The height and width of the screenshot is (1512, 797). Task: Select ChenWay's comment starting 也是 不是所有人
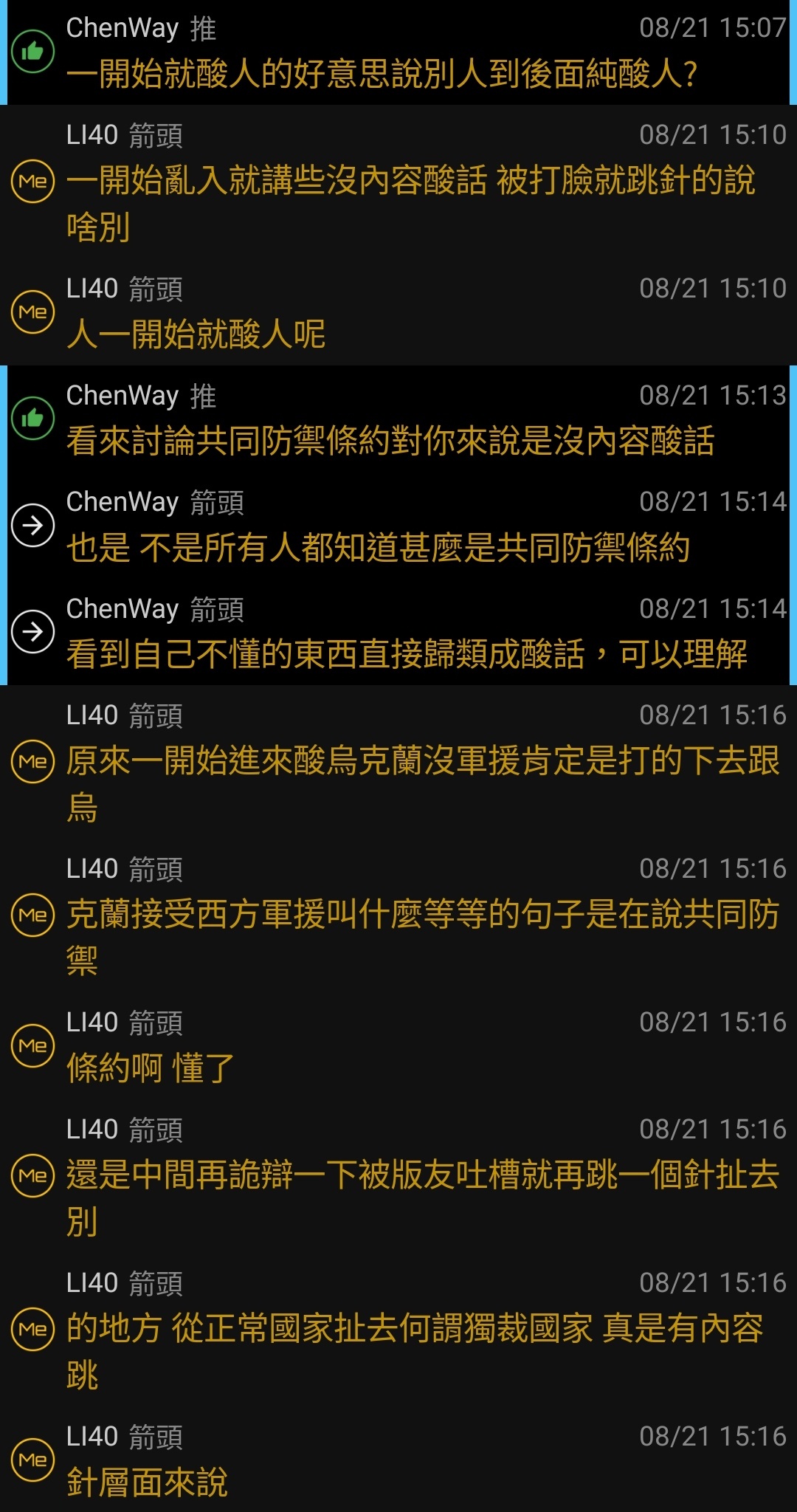398,525
